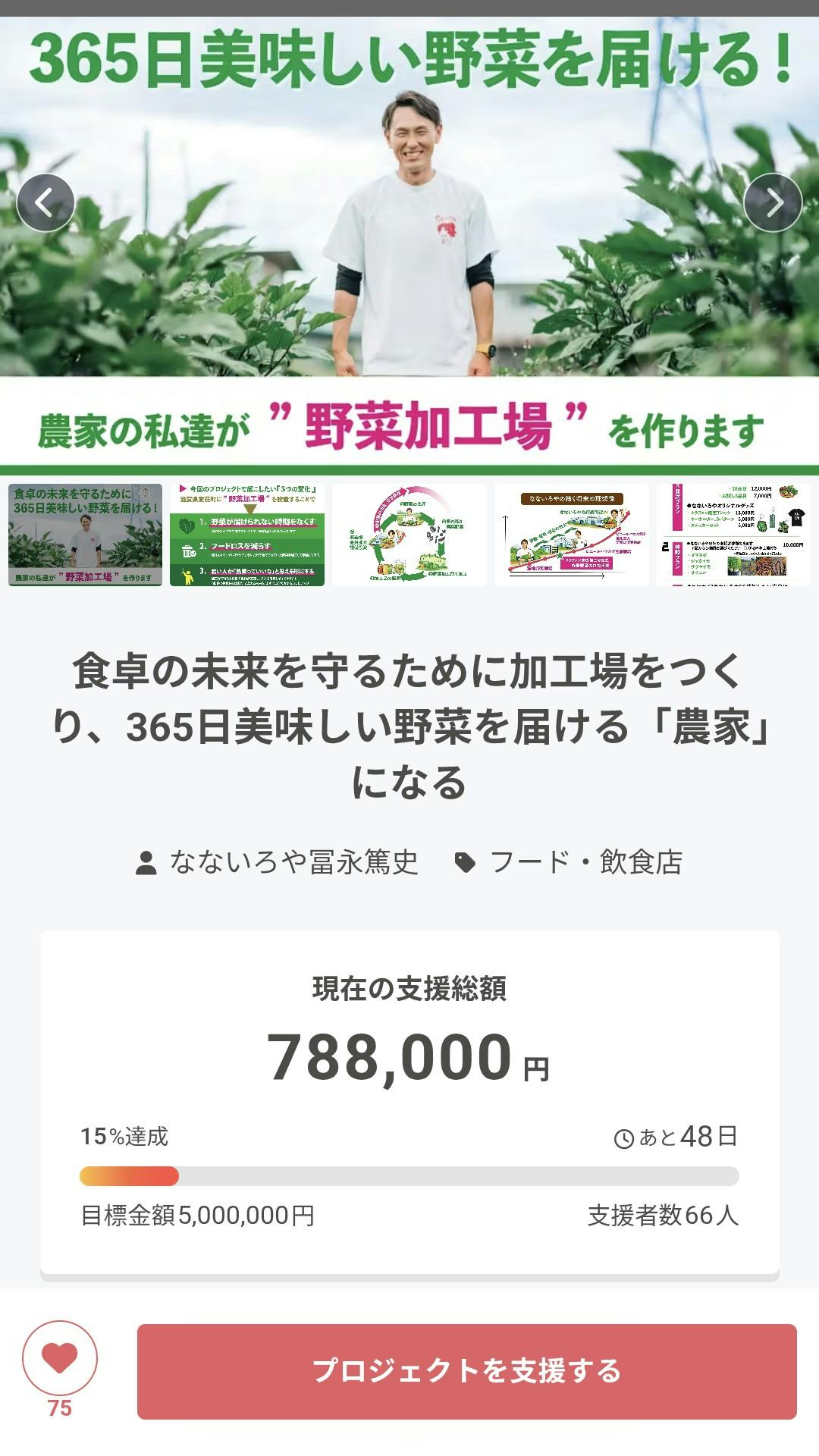Select the future vision graph thumbnail
Screen dimensions: 819x1456
coord(572,535)
